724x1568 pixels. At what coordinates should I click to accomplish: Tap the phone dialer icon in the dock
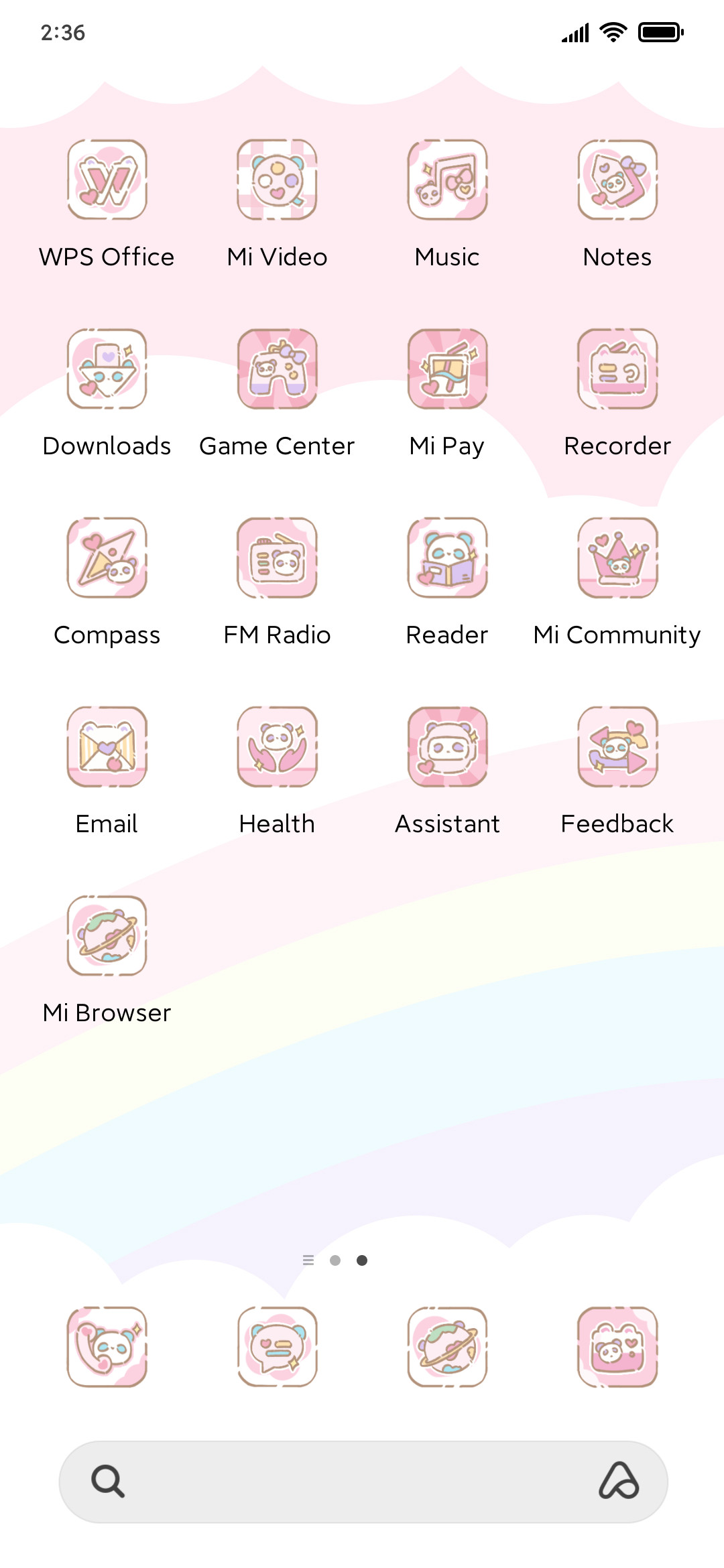click(107, 1347)
